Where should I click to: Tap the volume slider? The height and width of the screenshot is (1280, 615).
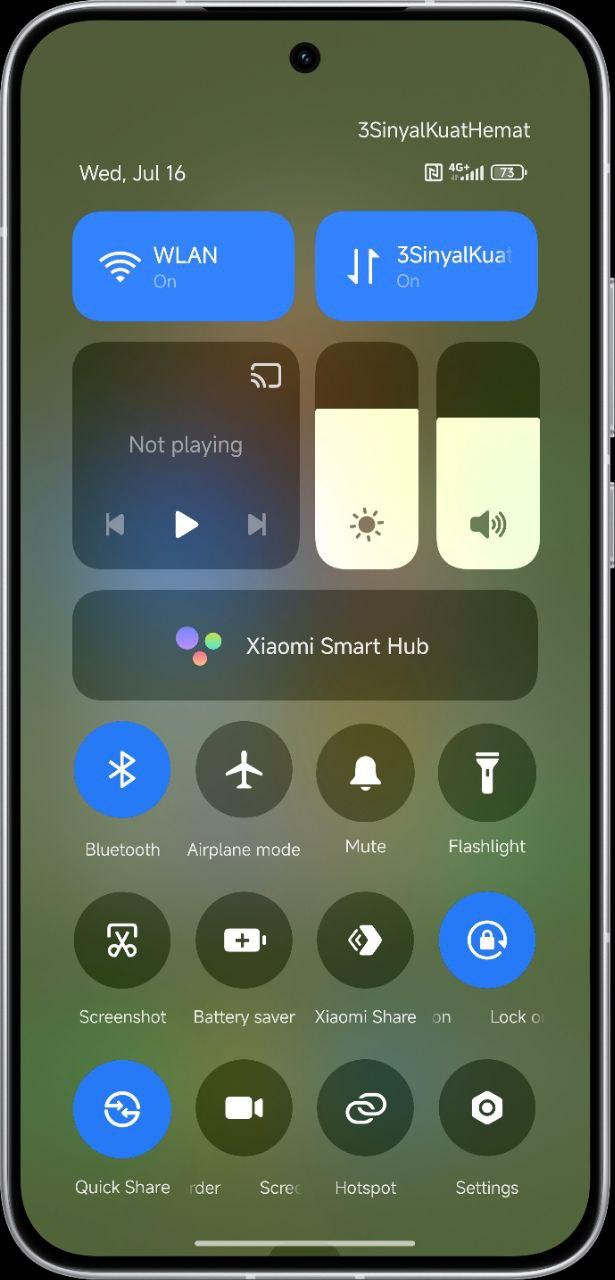tap(488, 455)
